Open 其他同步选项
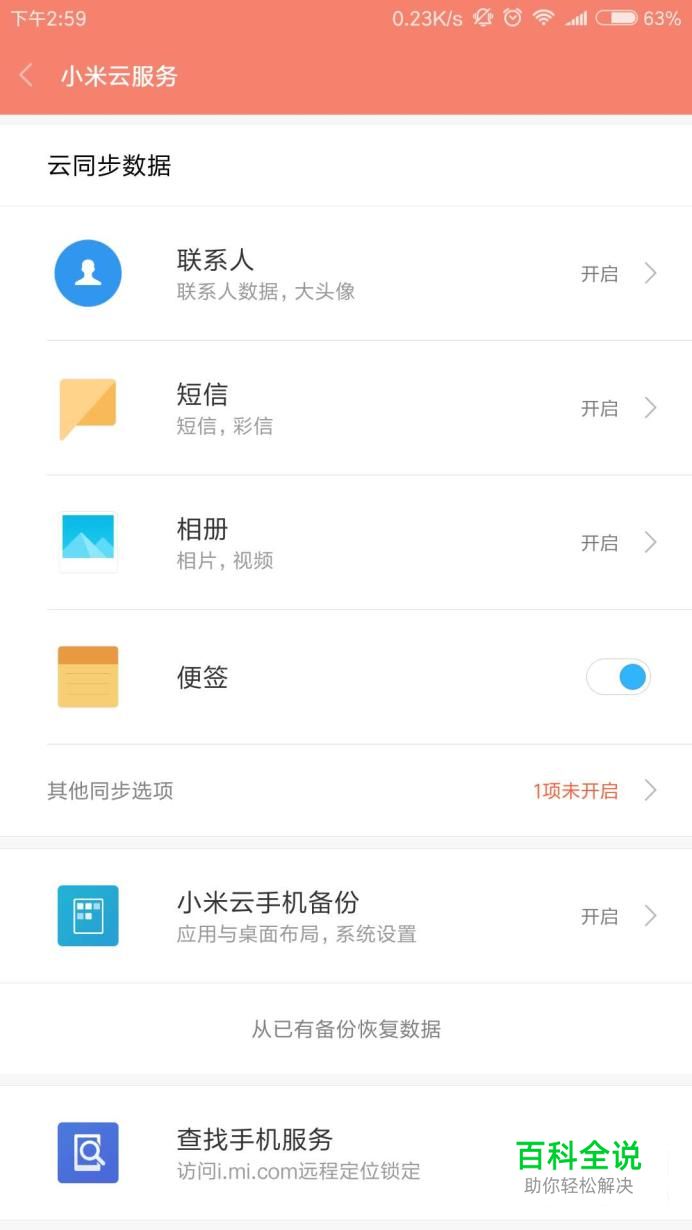The height and width of the screenshot is (1230, 692). point(346,791)
